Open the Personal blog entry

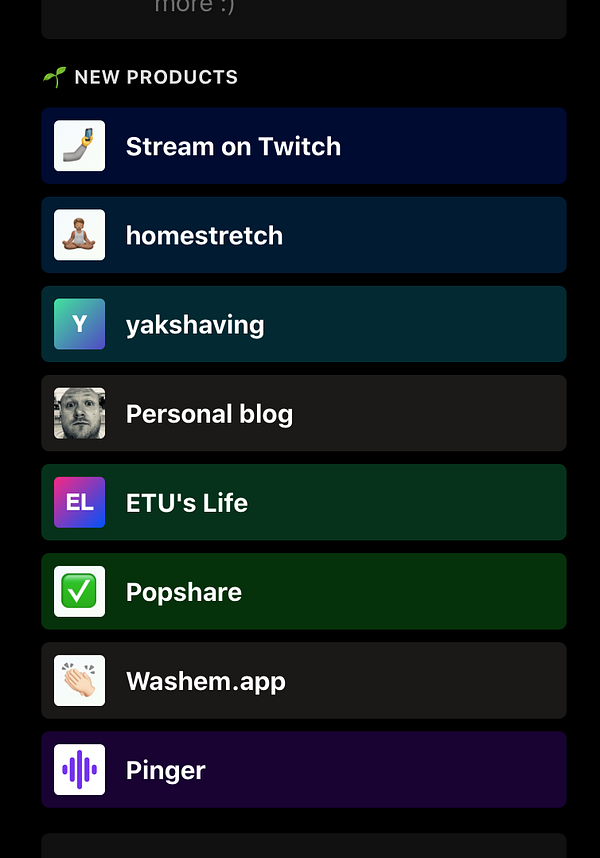point(303,413)
